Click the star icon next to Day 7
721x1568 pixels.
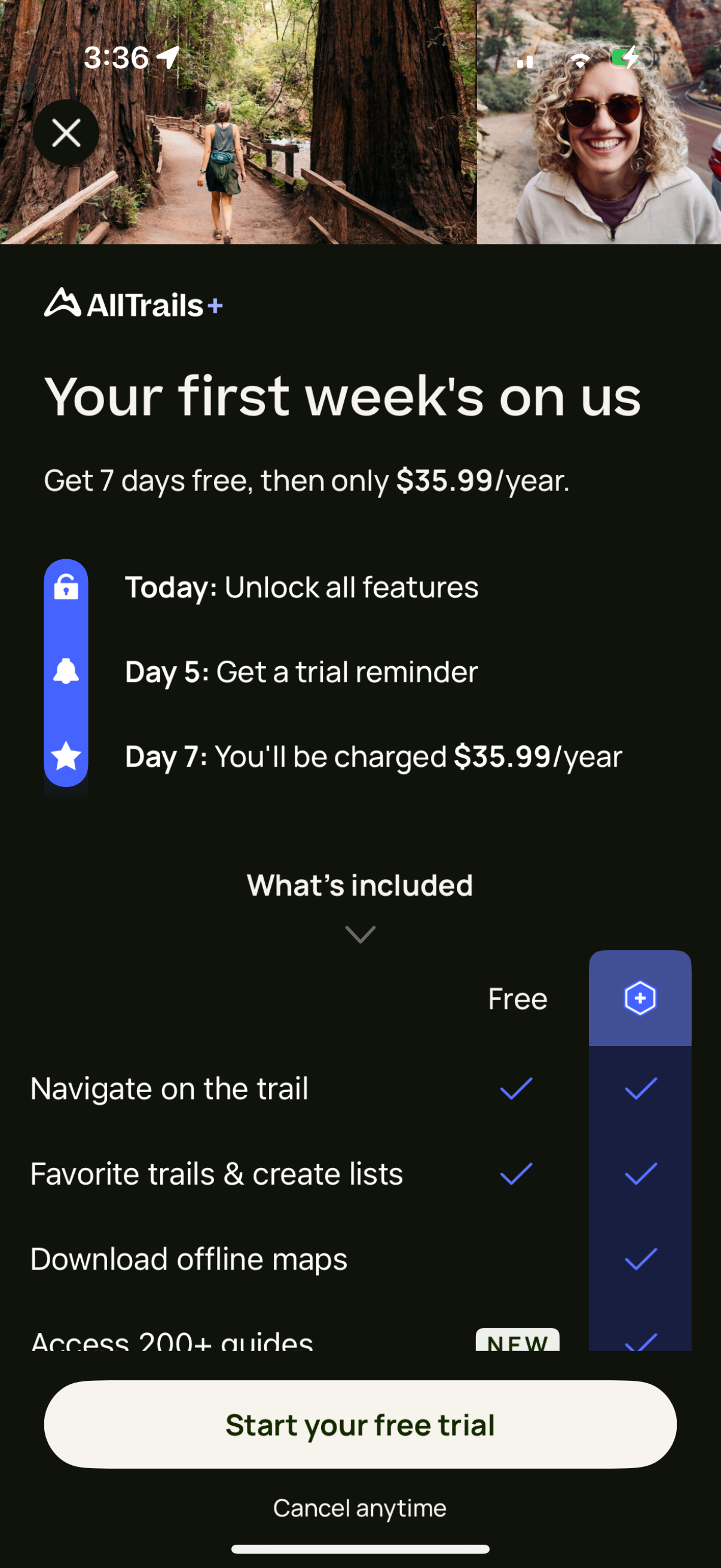click(66, 756)
